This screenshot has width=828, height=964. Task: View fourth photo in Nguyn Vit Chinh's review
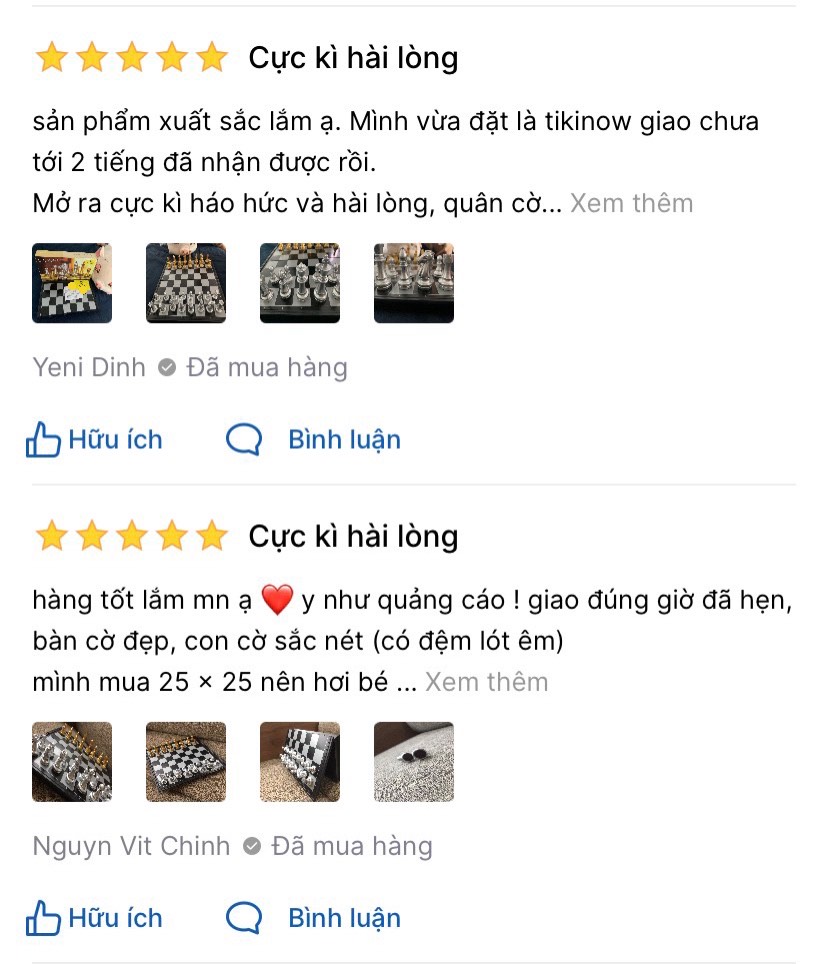414,762
